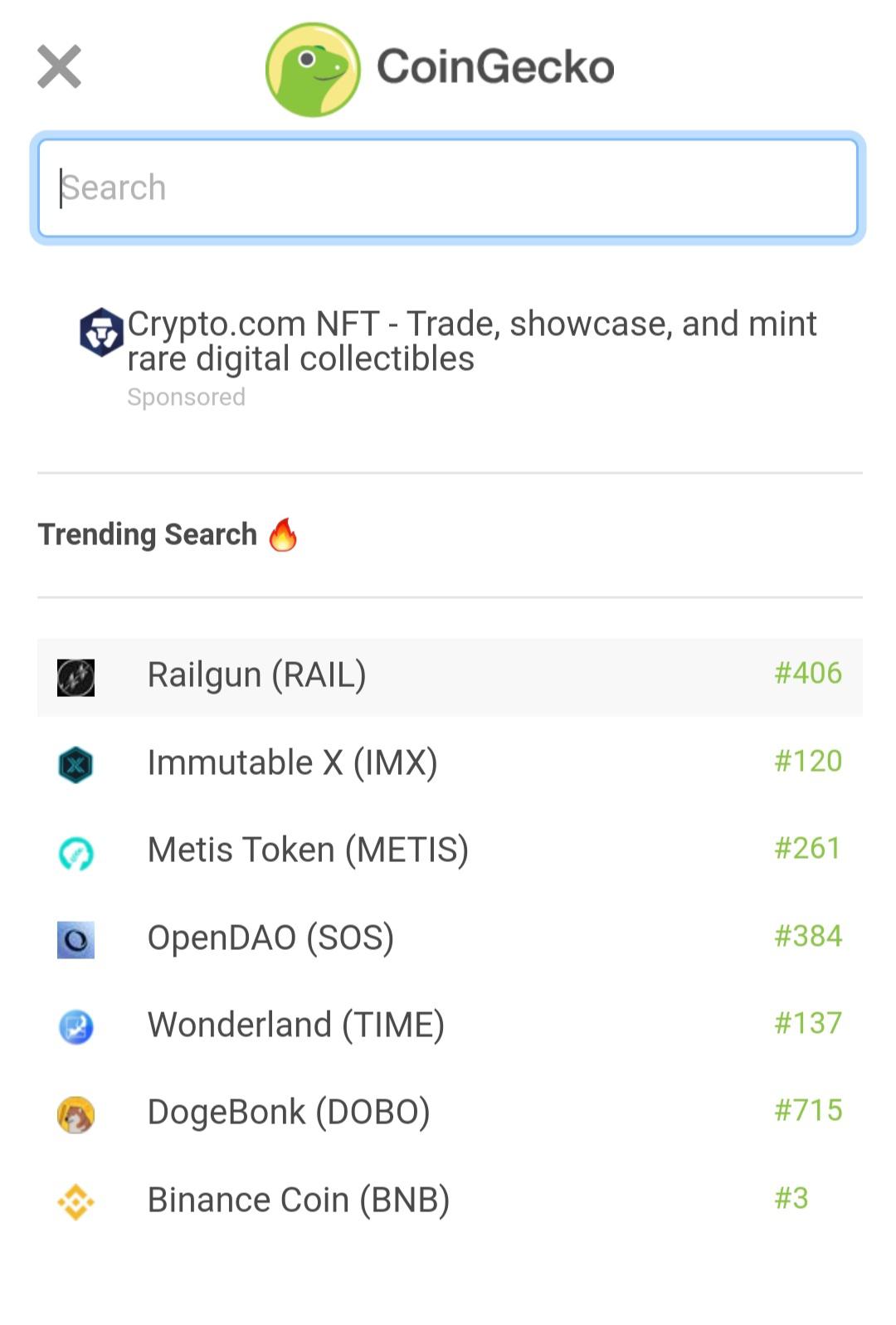896x1325 pixels.
Task: Click inside the Search input field
Action: pyautogui.click(x=448, y=189)
